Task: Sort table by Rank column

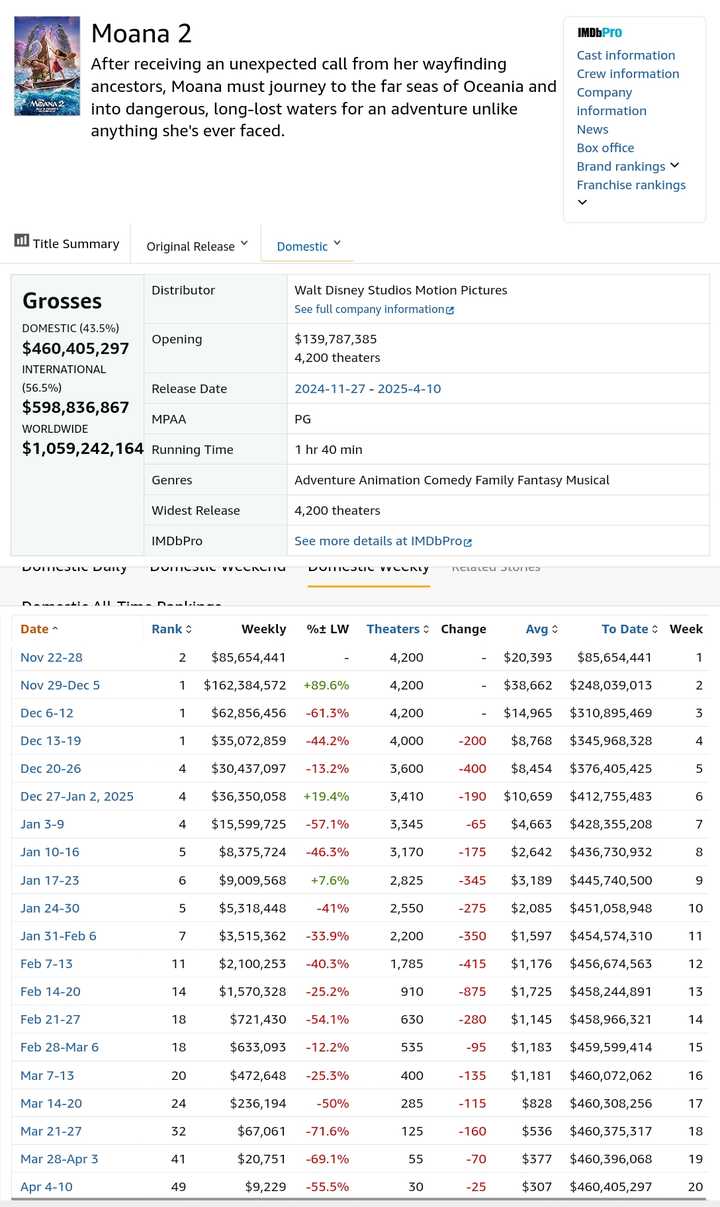Action: coord(171,629)
